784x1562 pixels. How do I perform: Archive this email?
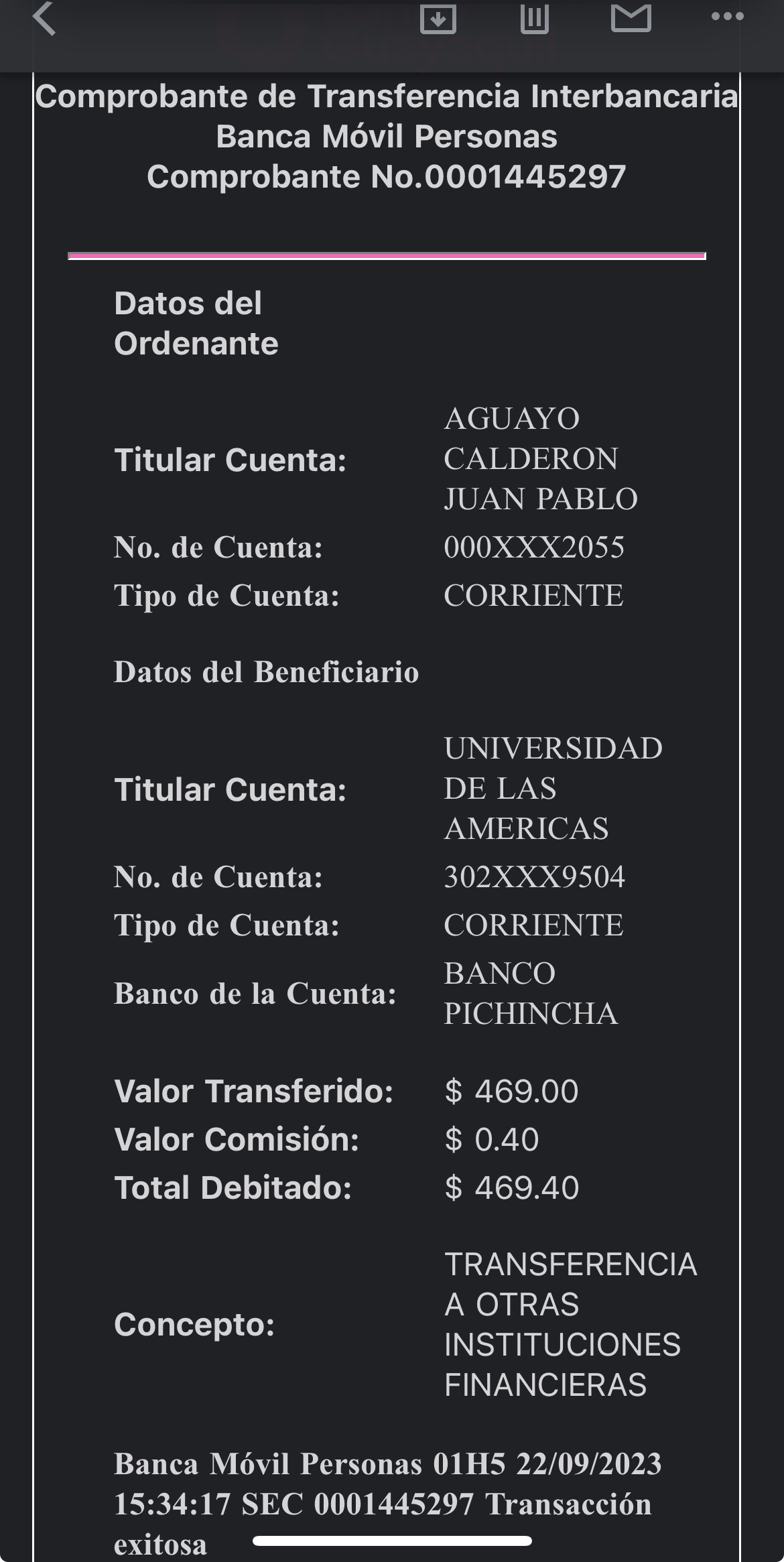click(438, 18)
